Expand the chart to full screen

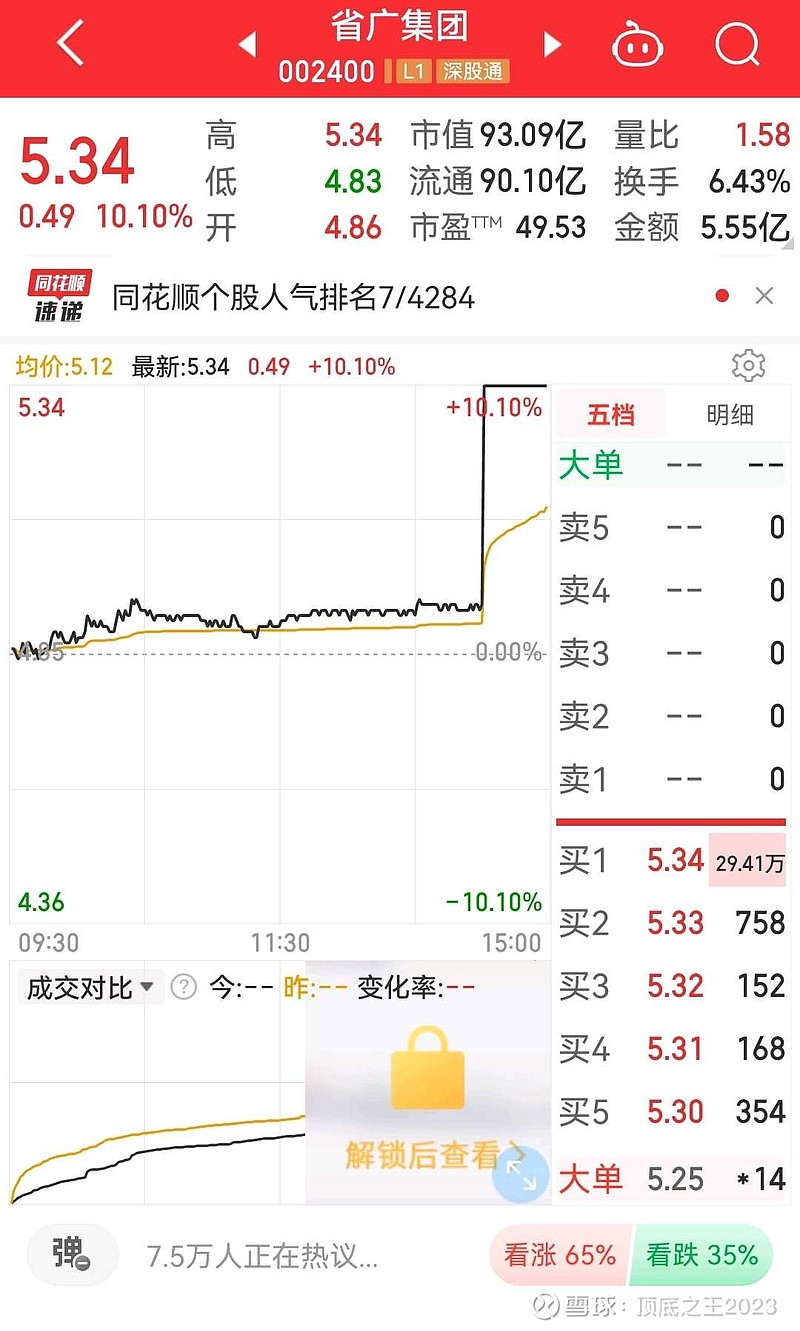520,1173
